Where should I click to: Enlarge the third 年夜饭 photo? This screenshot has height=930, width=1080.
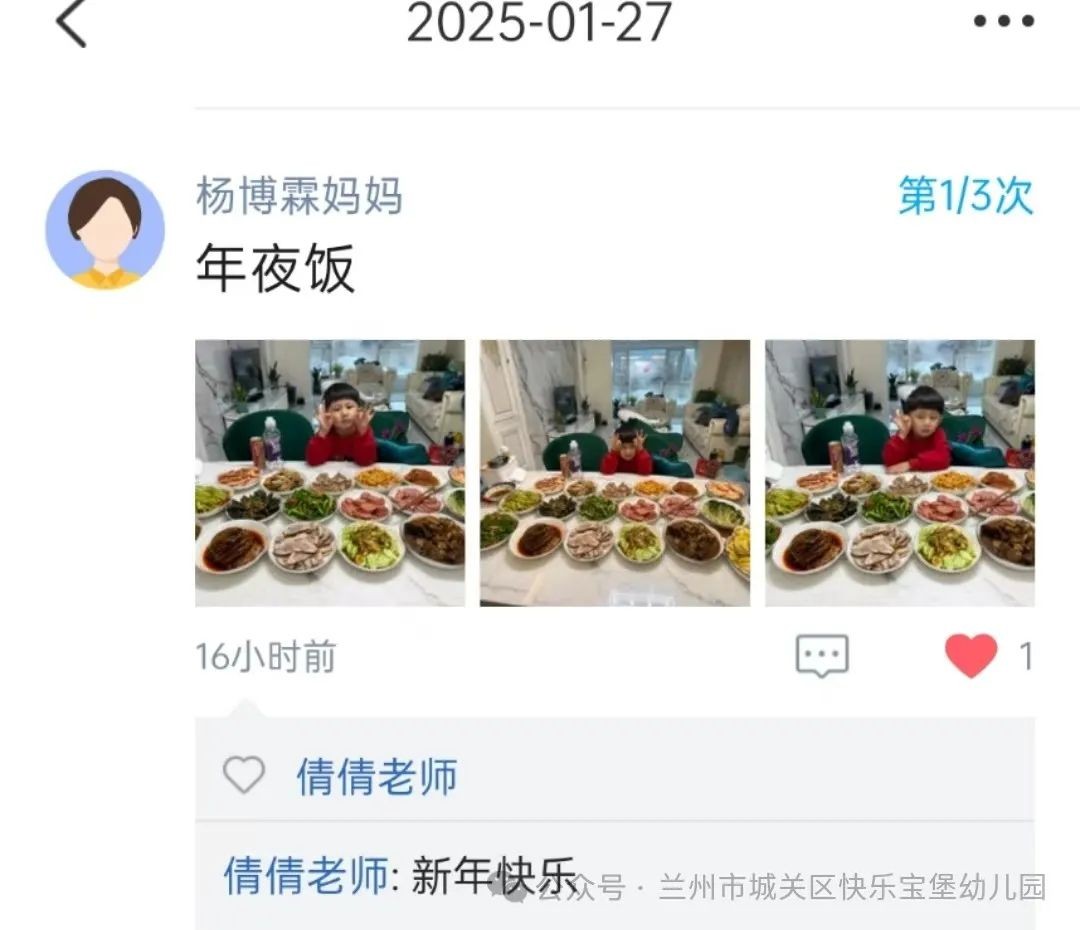[x=900, y=473]
